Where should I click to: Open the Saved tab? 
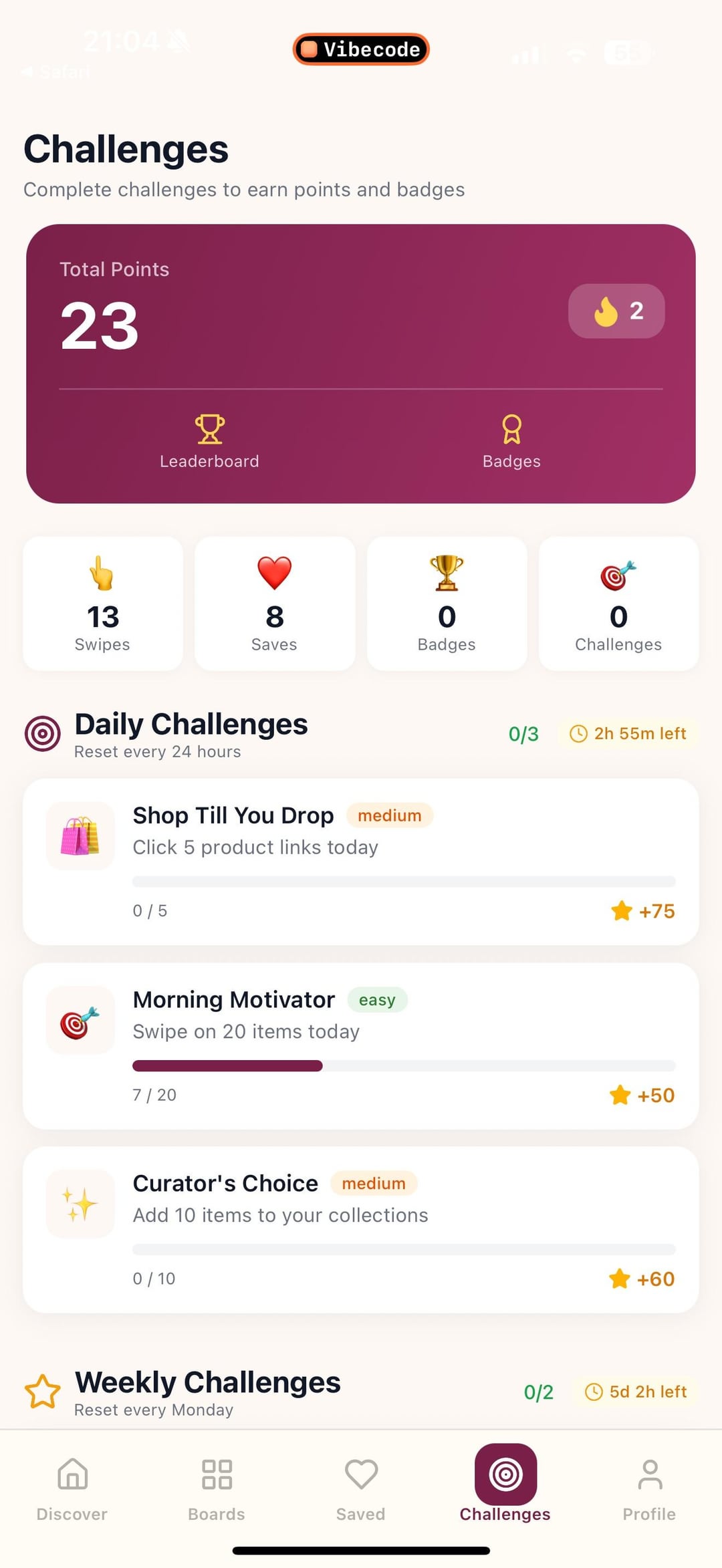(x=361, y=1487)
